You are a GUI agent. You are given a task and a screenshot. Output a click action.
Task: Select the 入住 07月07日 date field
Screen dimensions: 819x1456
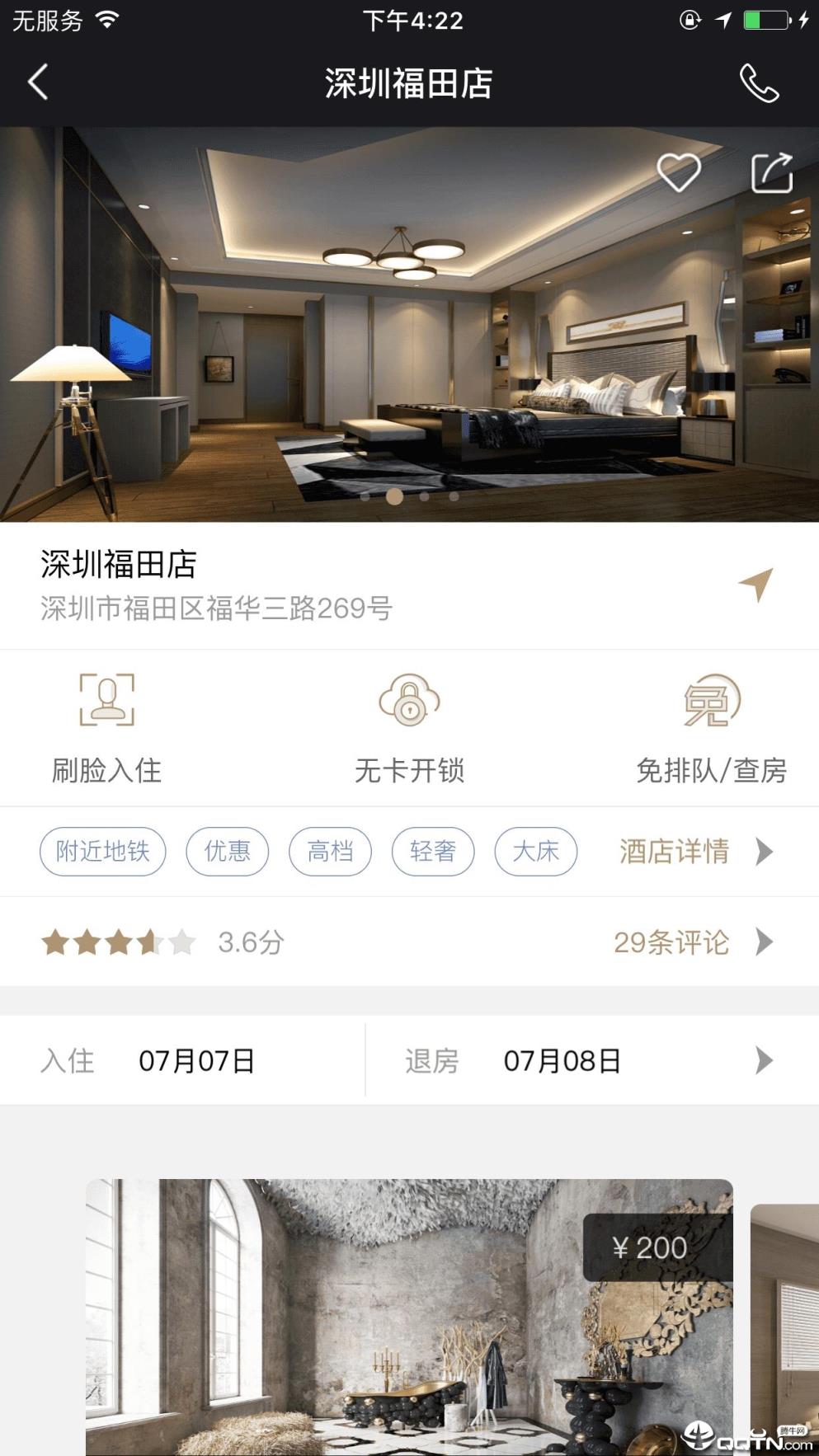coord(196,1061)
